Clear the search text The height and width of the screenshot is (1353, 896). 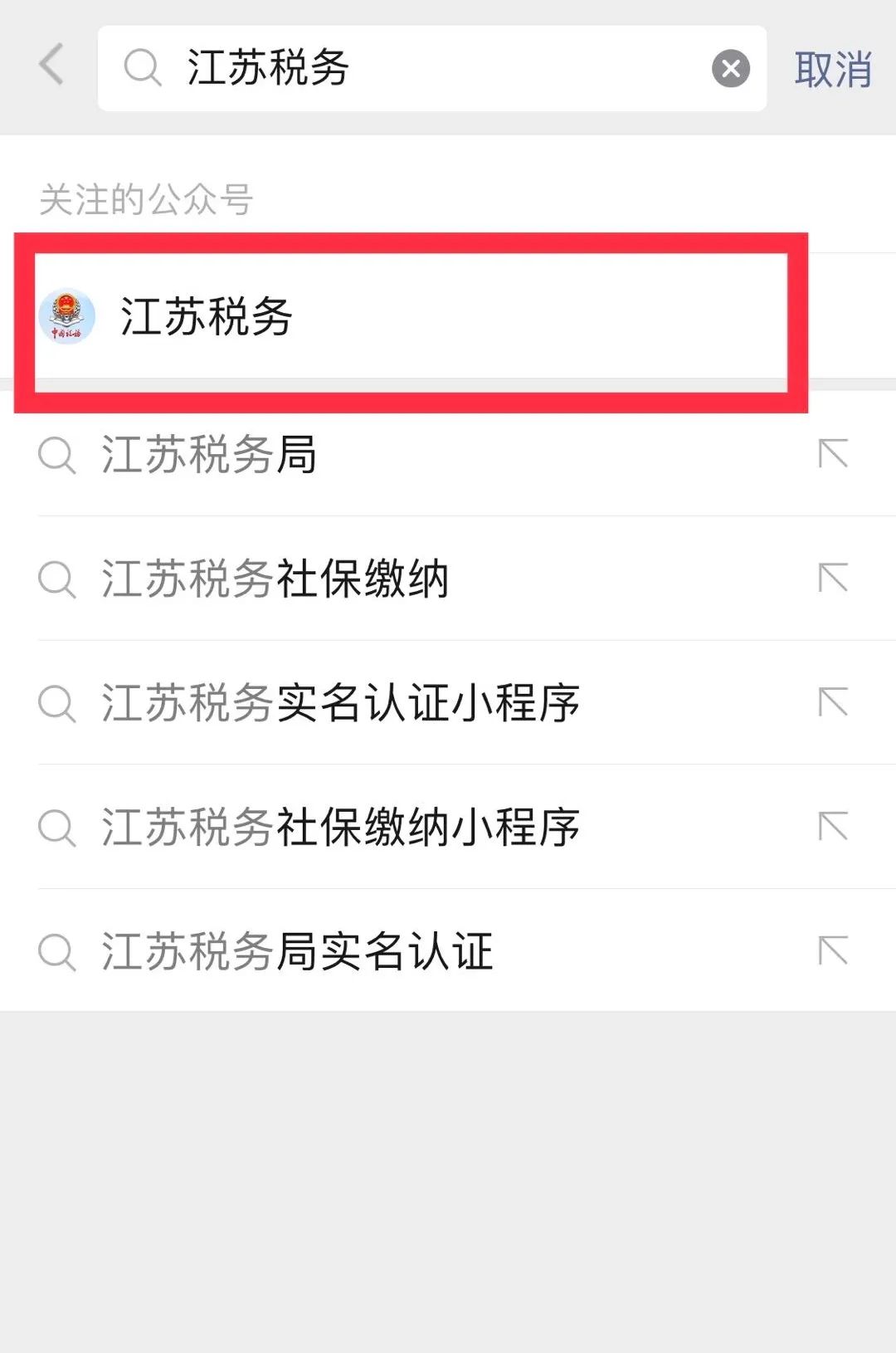(730, 68)
